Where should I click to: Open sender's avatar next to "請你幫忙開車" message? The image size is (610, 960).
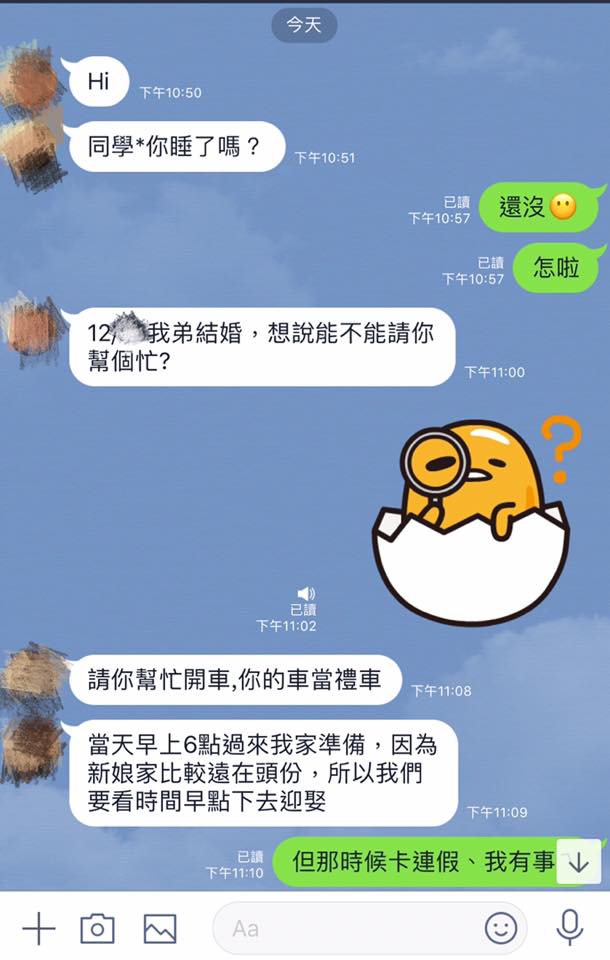point(32,678)
